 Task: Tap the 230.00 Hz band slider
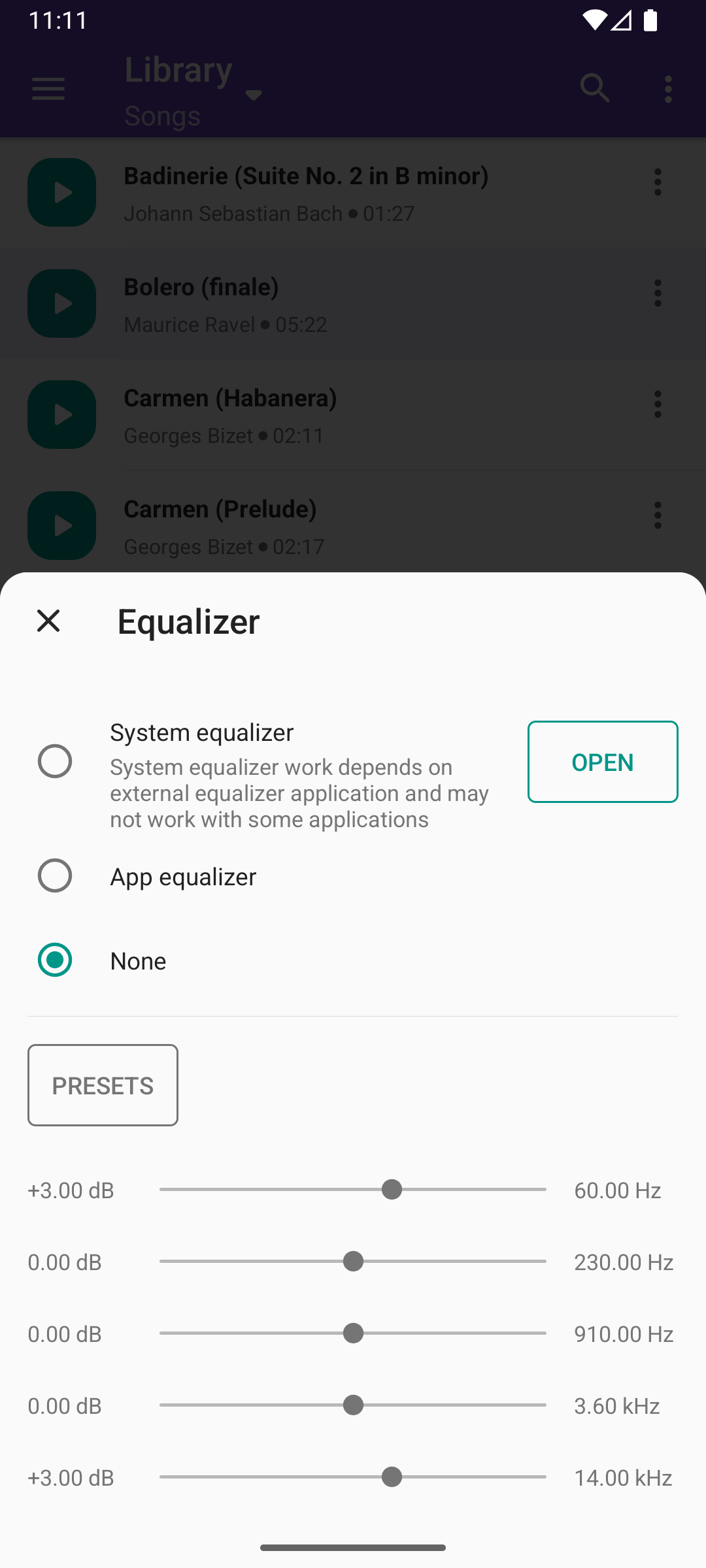pos(353,1262)
